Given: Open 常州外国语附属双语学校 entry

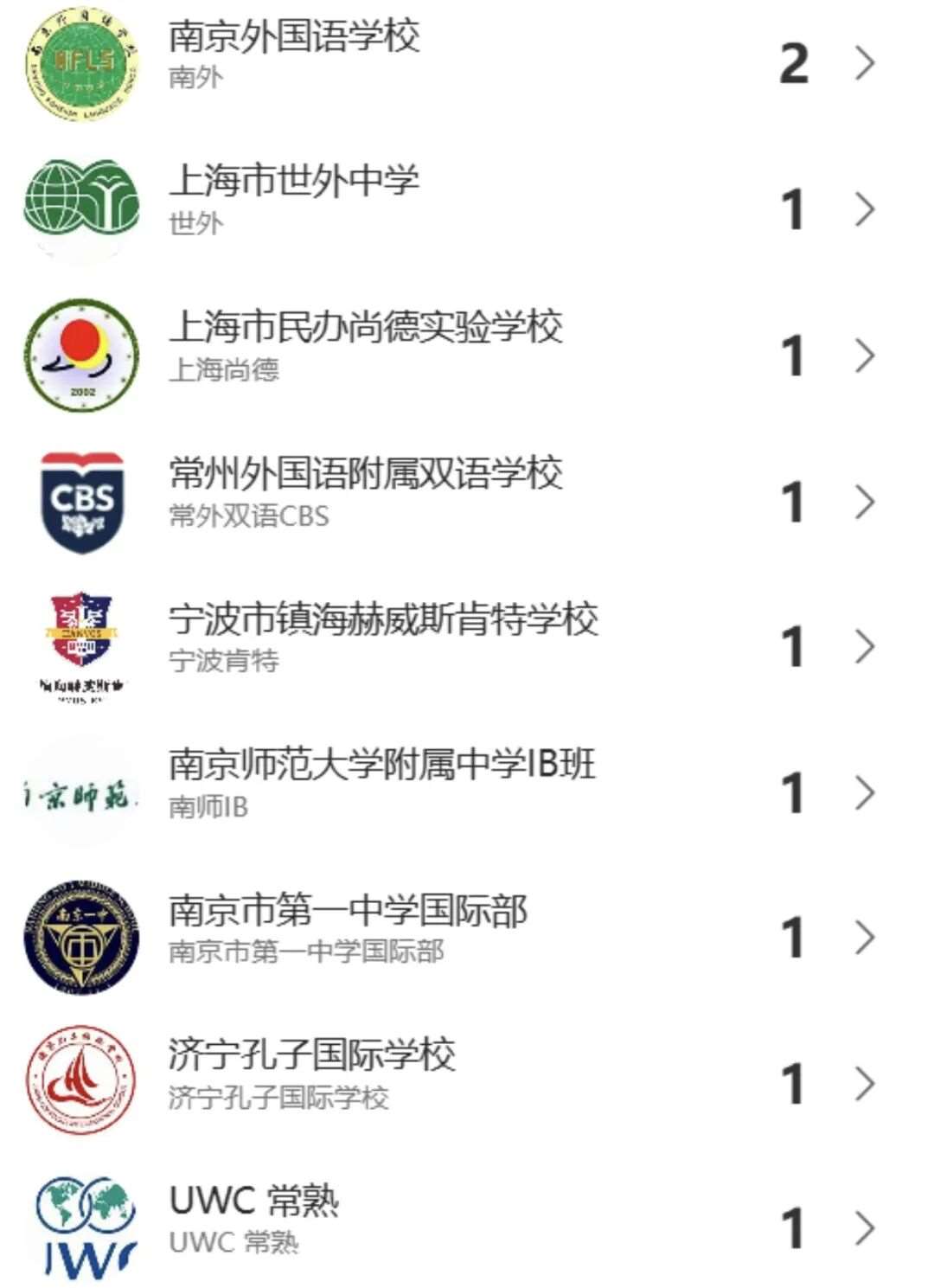Looking at the screenshot, I should click(x=365, y=474).
